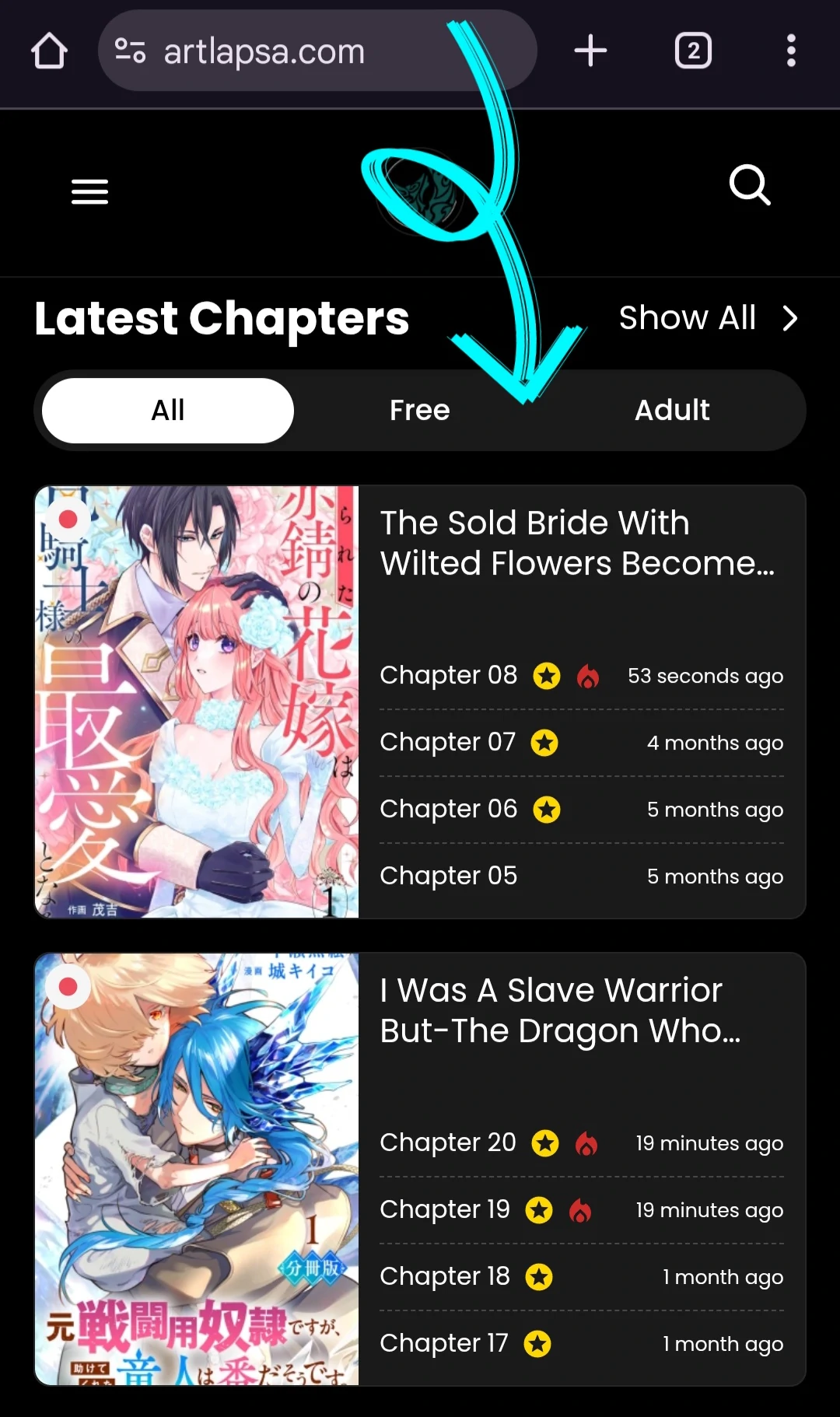Read Chapter 08 posted 53 seconds ago
Screen dimensions: 840x1417
tap(449, 675)
